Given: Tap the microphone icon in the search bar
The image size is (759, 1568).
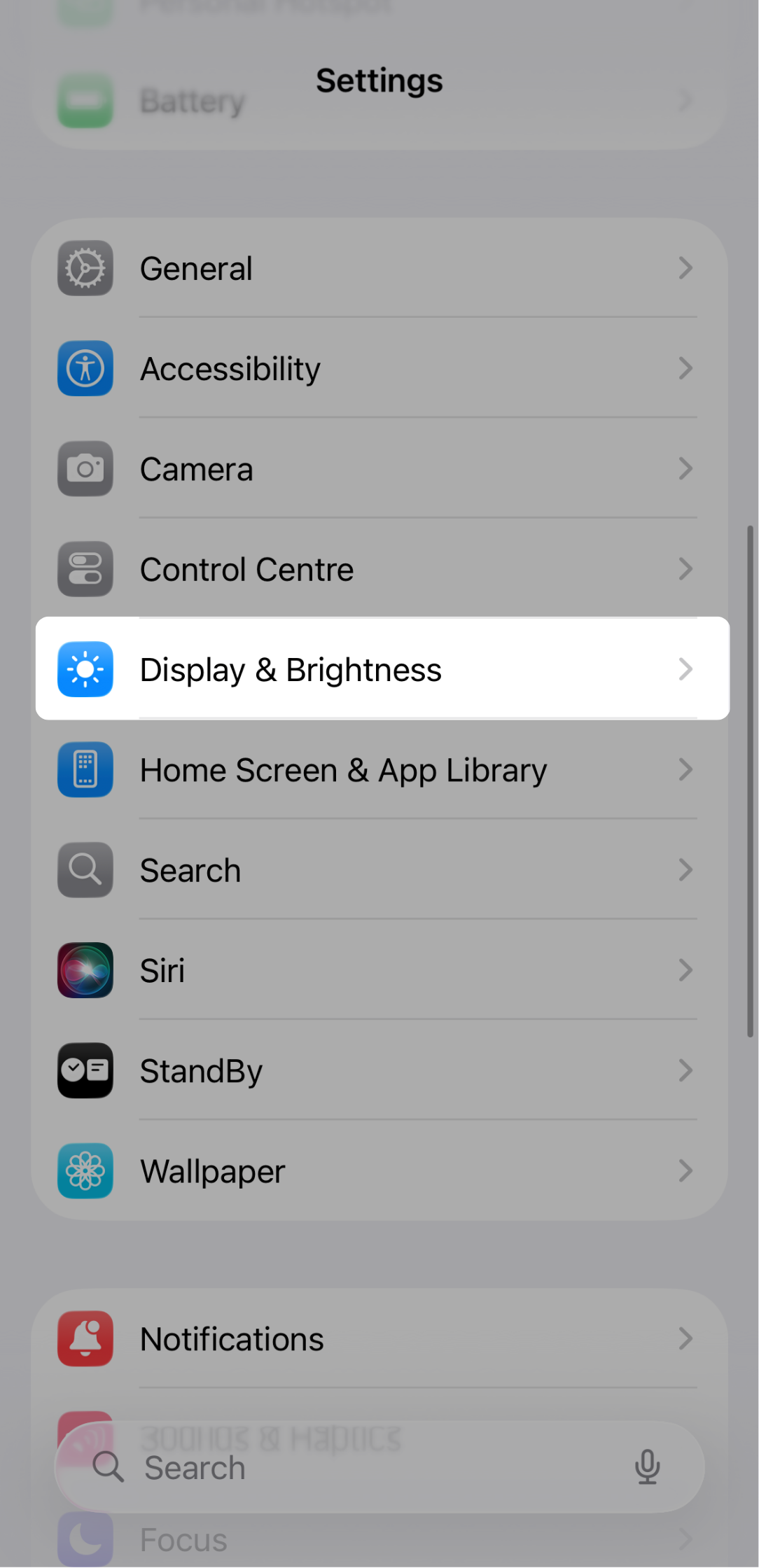Looking at the screenshot, I should pyautogui.click(x=647, y=1467).
